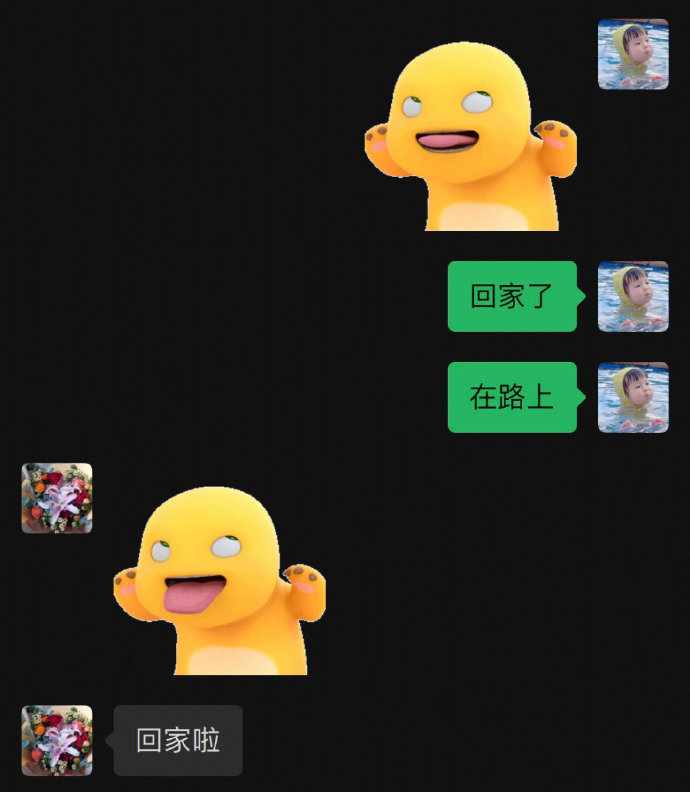Open the yellow sticker received from the flower contact
The image size is (690, 792).
(220, 580)
